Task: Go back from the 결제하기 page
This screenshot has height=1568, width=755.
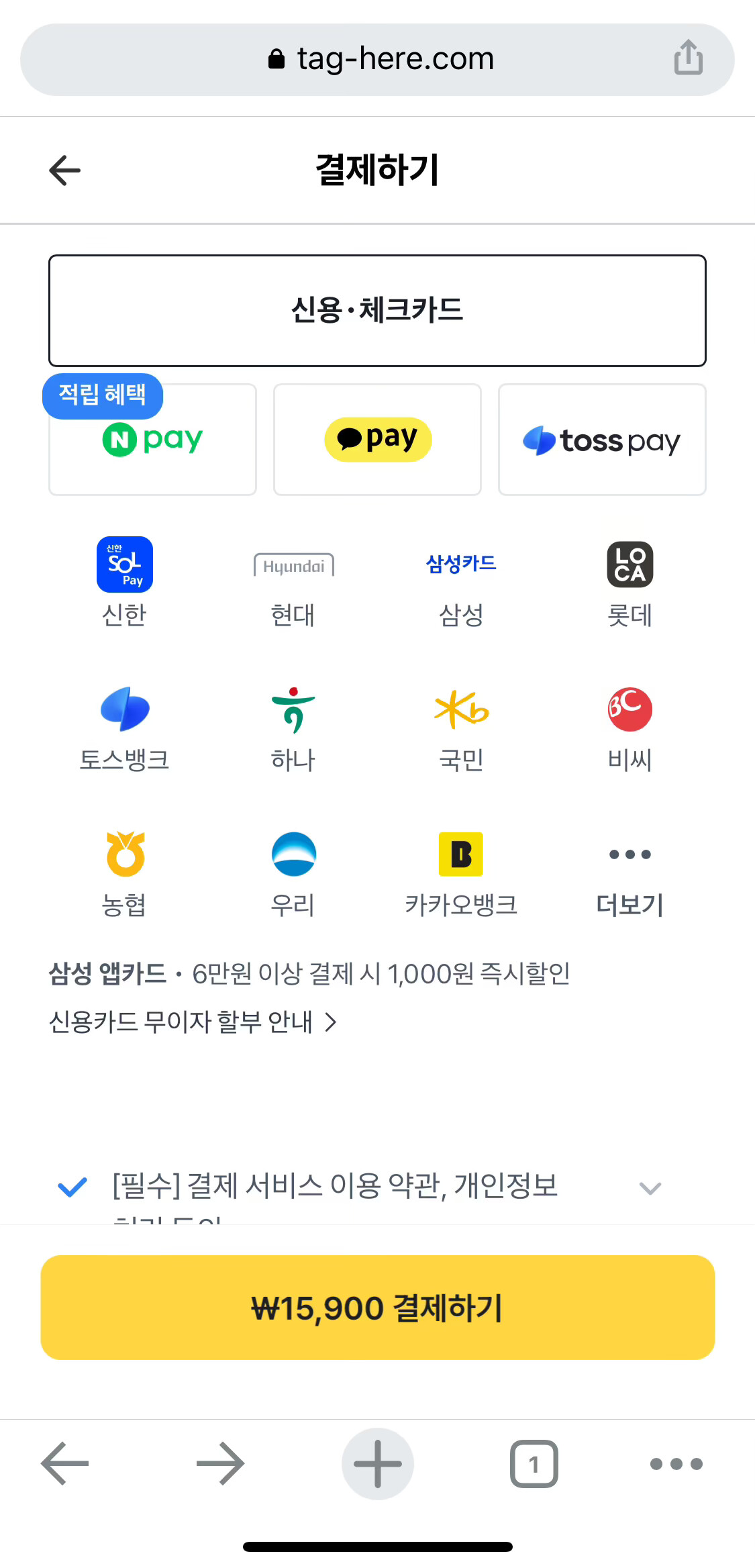Action: (65, 170)
